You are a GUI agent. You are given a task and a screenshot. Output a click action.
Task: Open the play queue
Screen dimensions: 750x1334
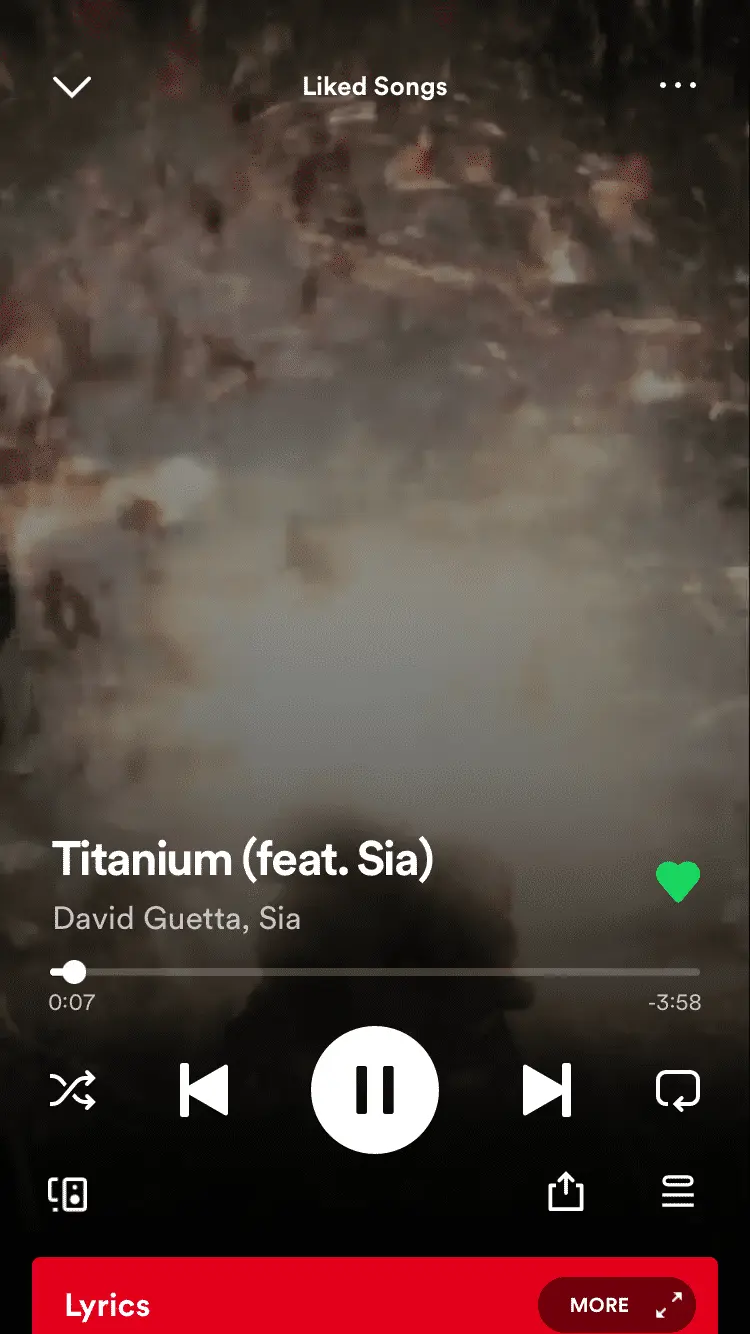click(677, 1192)
